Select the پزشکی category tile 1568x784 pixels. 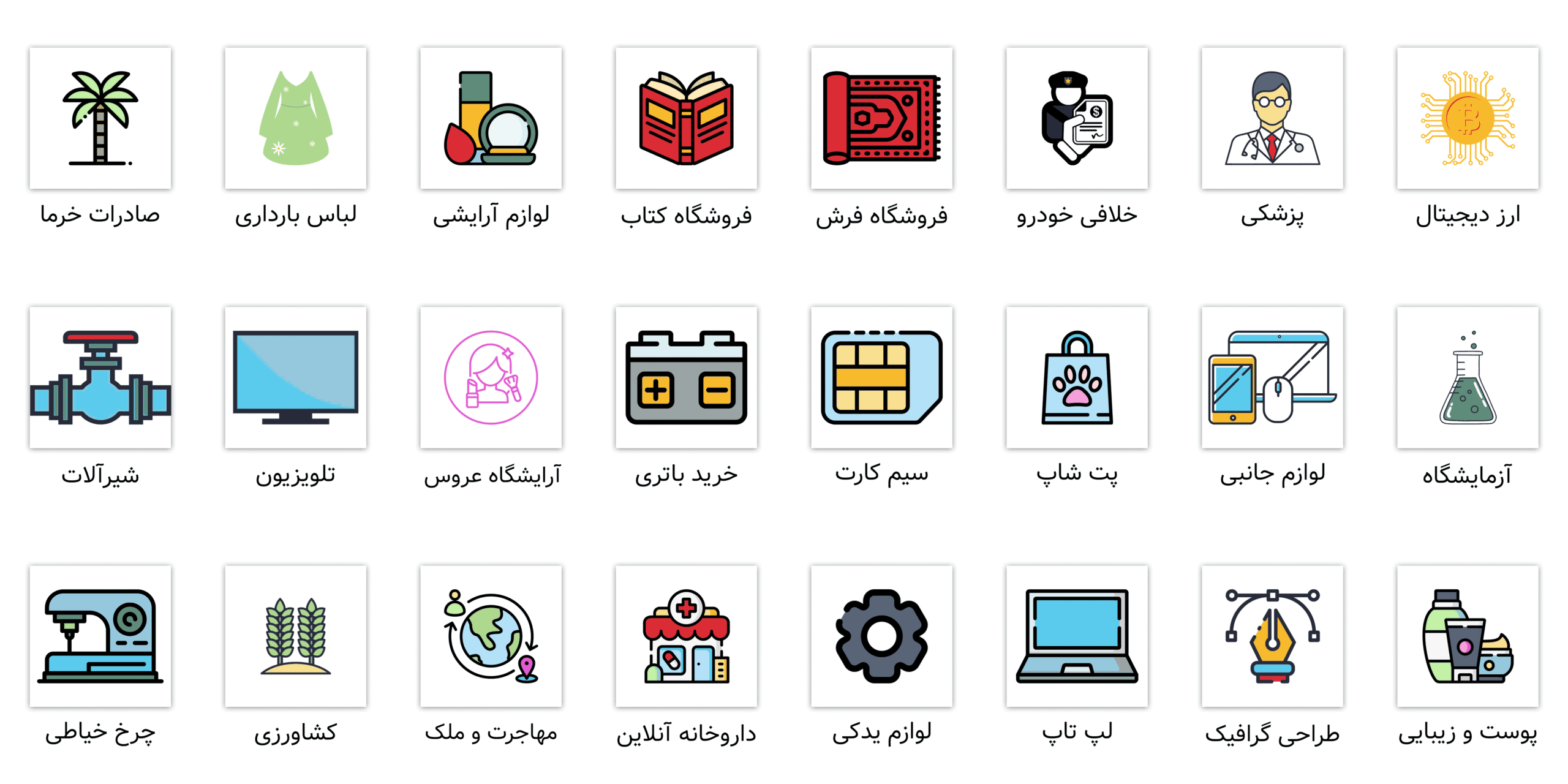pyautogui.click(x=1272, y=118)
